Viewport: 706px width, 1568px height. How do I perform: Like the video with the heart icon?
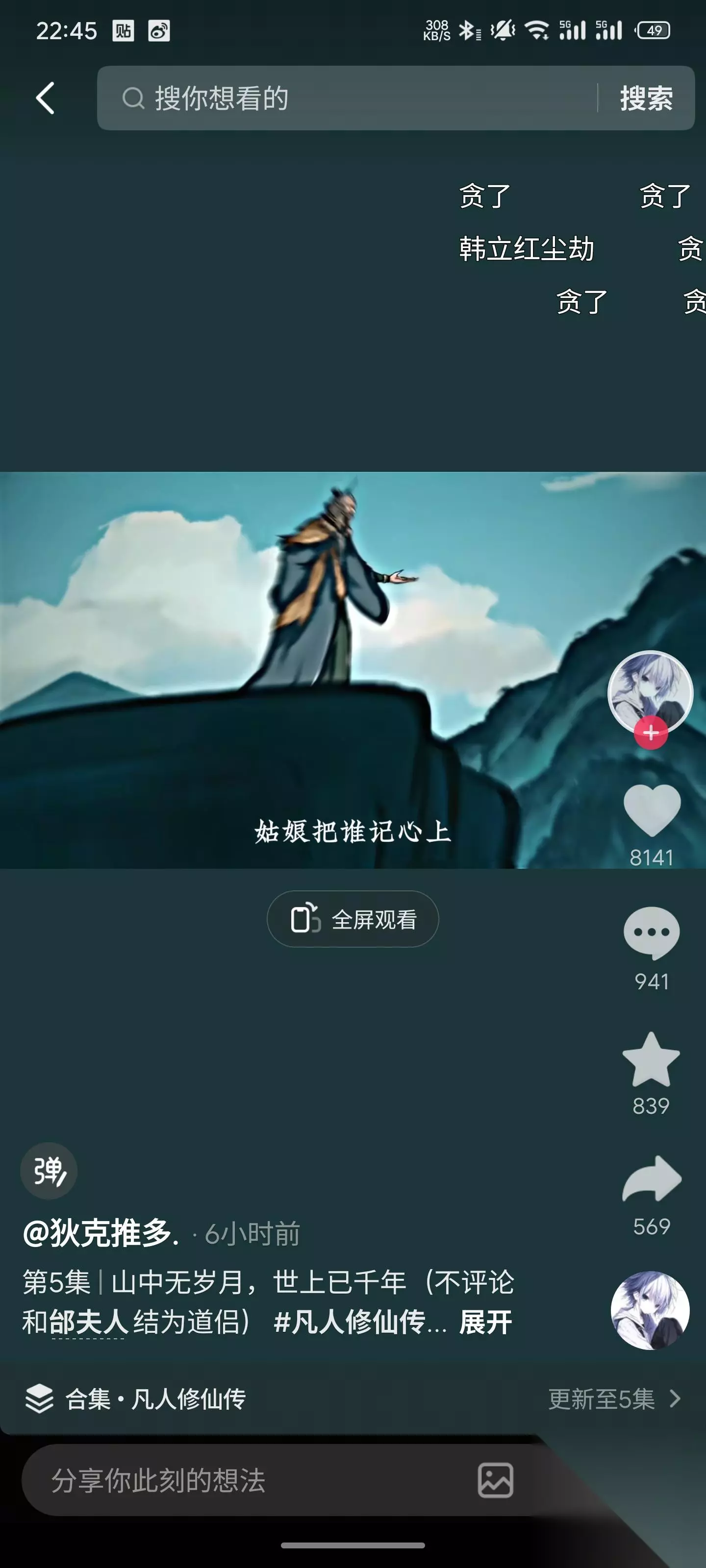(x=651, y=809)
